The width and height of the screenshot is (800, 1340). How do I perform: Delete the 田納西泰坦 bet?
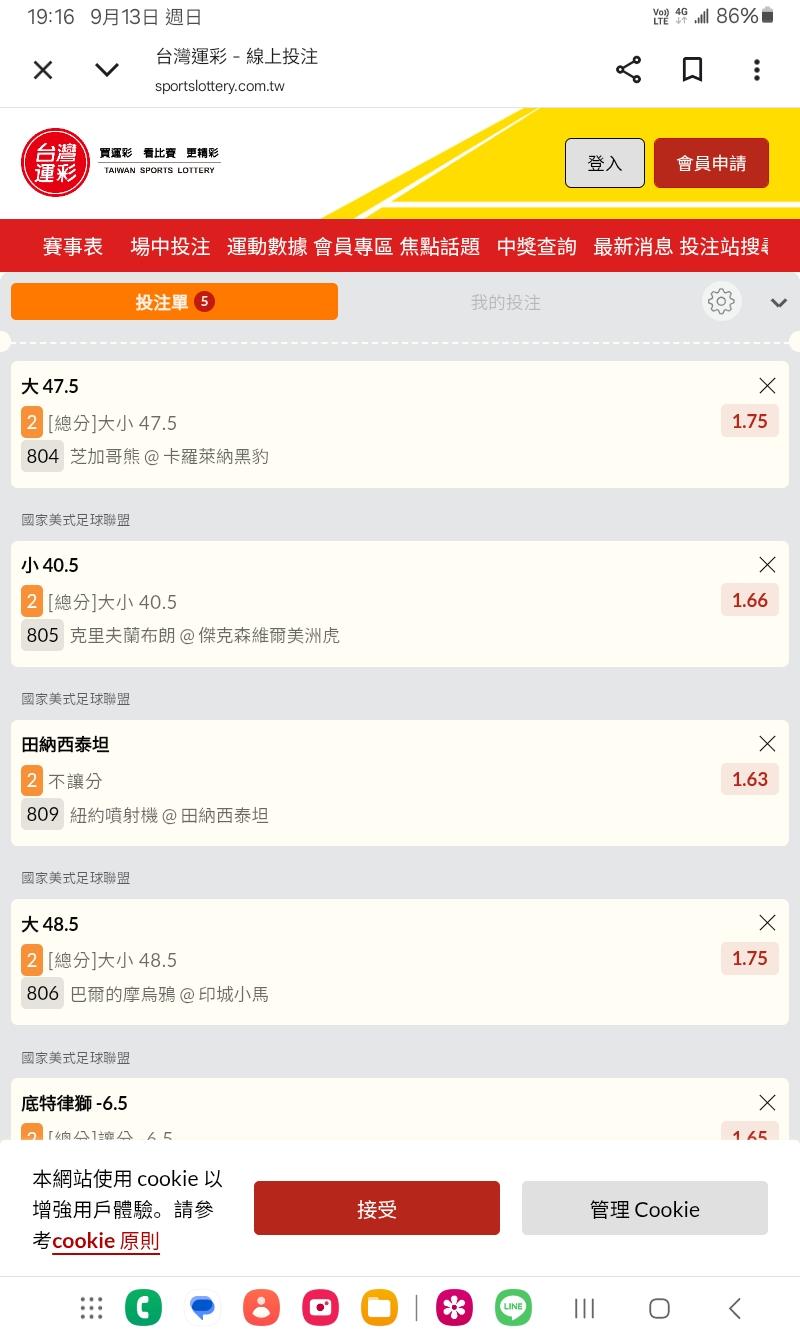point(767,744)
